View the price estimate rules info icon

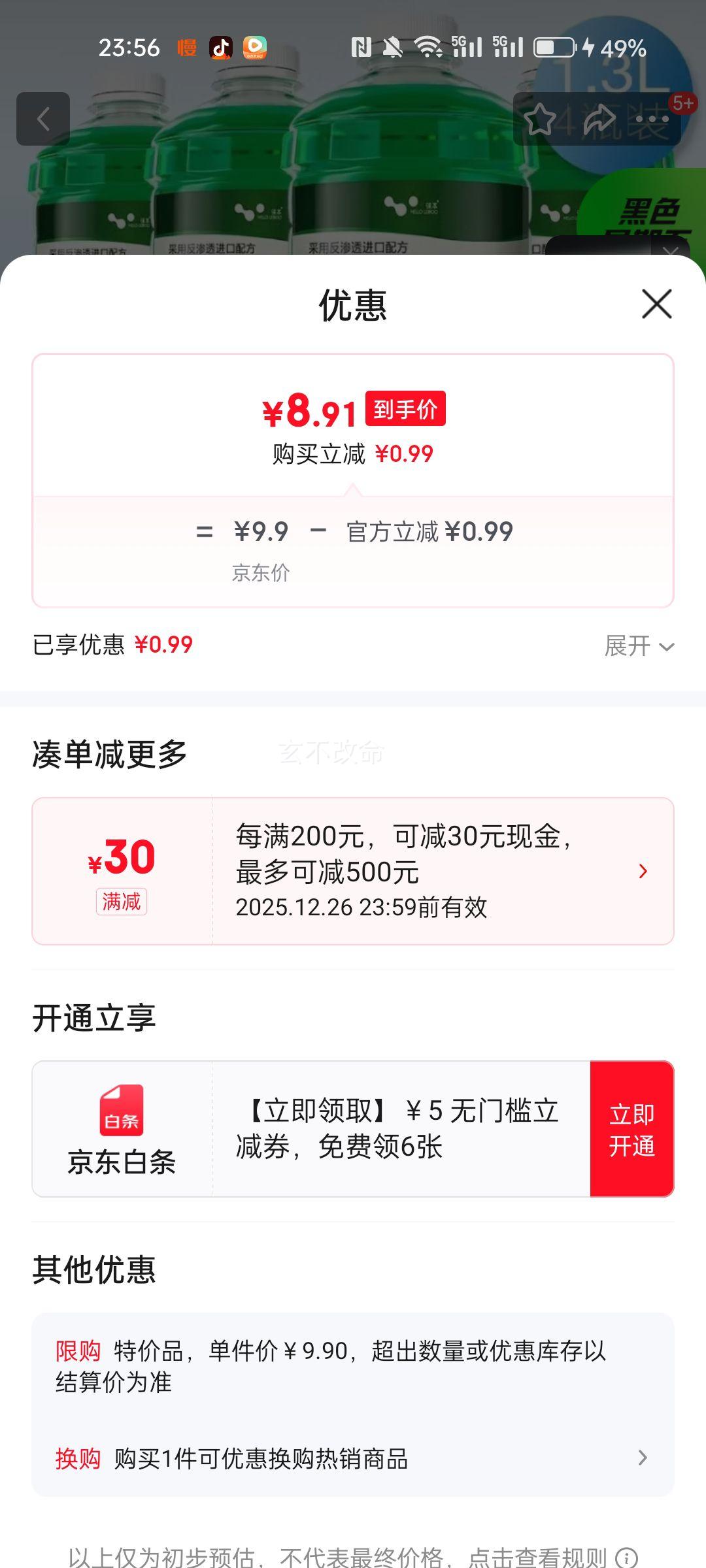click(x=626, y=1557)
